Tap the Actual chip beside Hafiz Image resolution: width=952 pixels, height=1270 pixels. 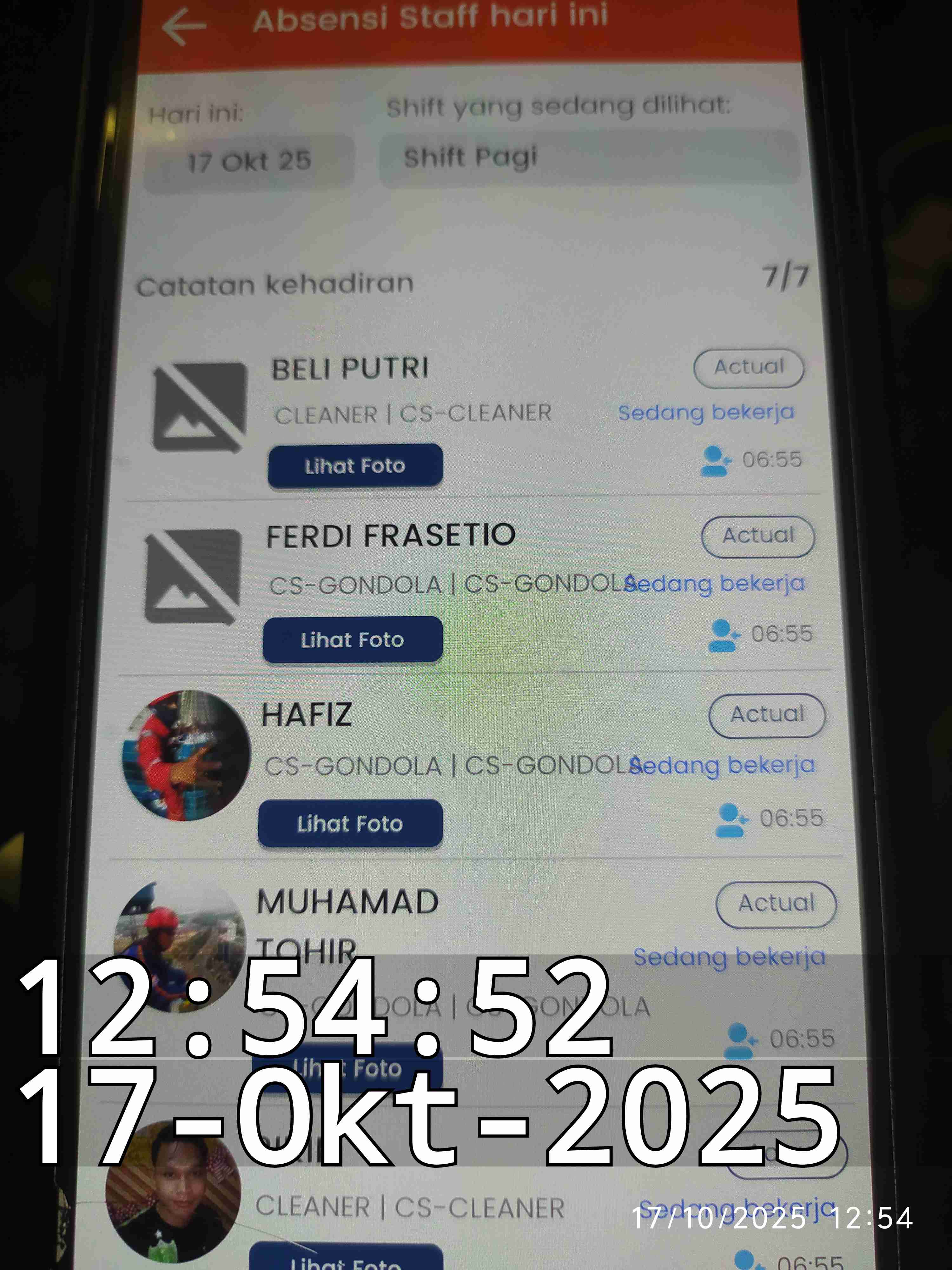[x=767, y=715]
